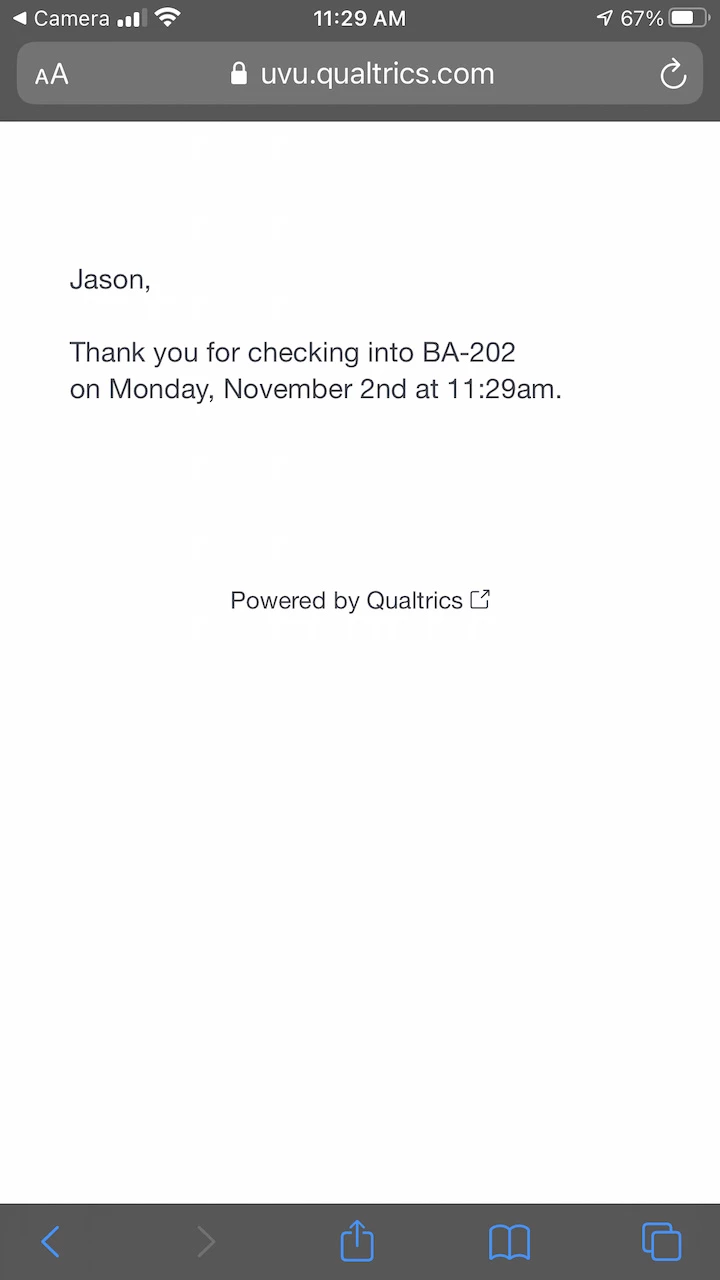Share this page via share sheet
The width and height of the screenshot is (720, 1280).
[357, 1242]
